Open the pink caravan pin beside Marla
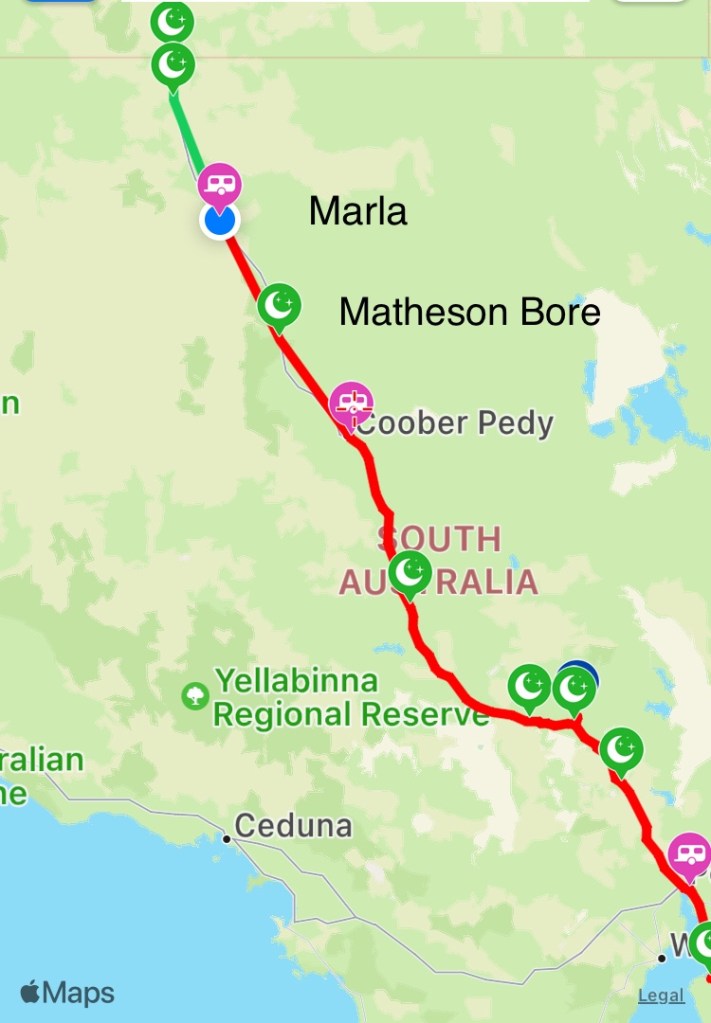The image size is (711, 1023). [219, 184]
